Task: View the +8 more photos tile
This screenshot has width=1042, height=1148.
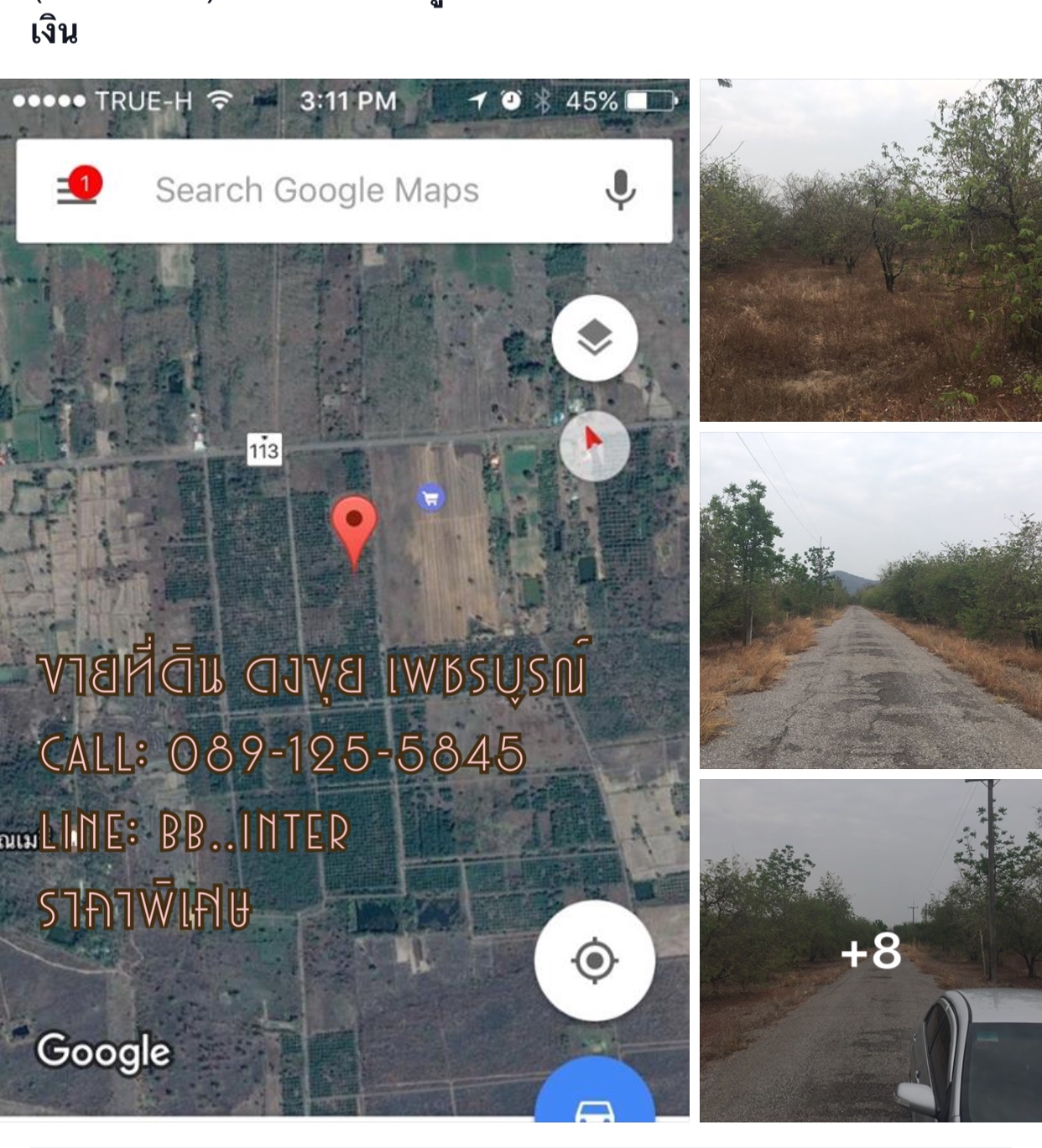Action: pyautogui.click(x=870, y=950)
